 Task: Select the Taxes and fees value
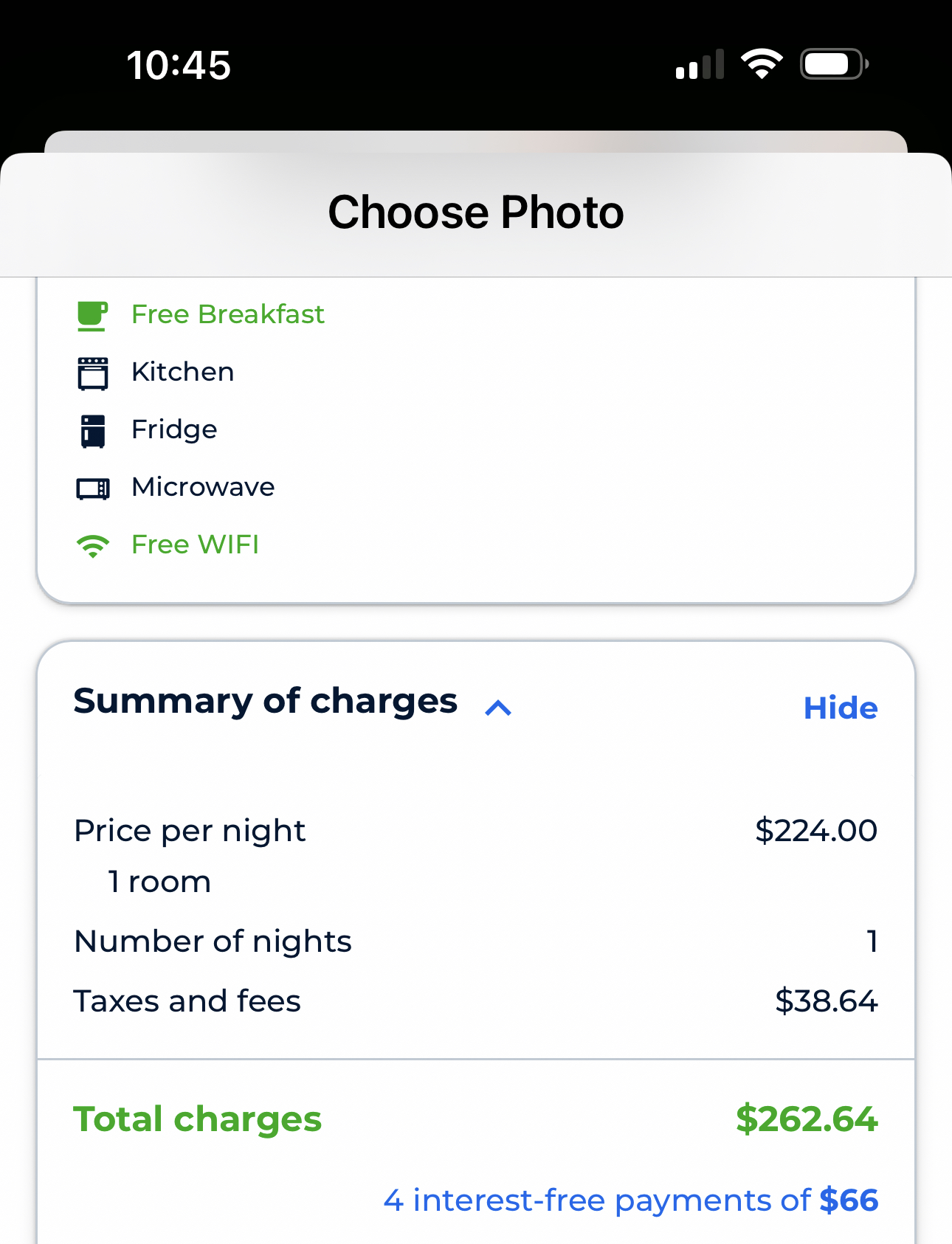pyautogui.click(x=825, y=1001)
